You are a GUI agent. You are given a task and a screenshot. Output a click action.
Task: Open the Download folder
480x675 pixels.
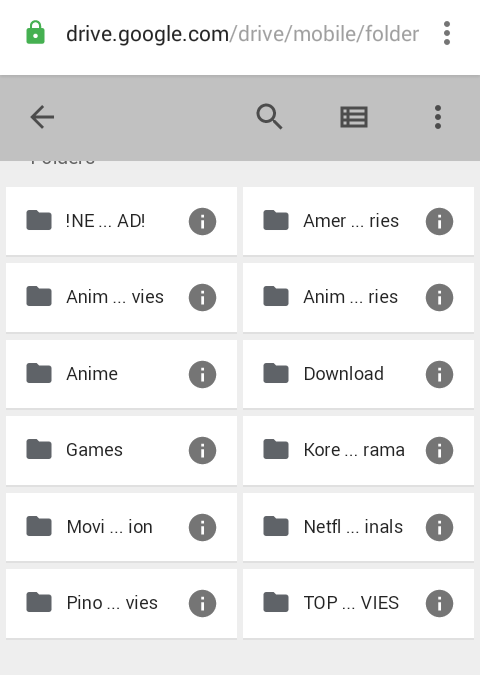coord(358,374)
